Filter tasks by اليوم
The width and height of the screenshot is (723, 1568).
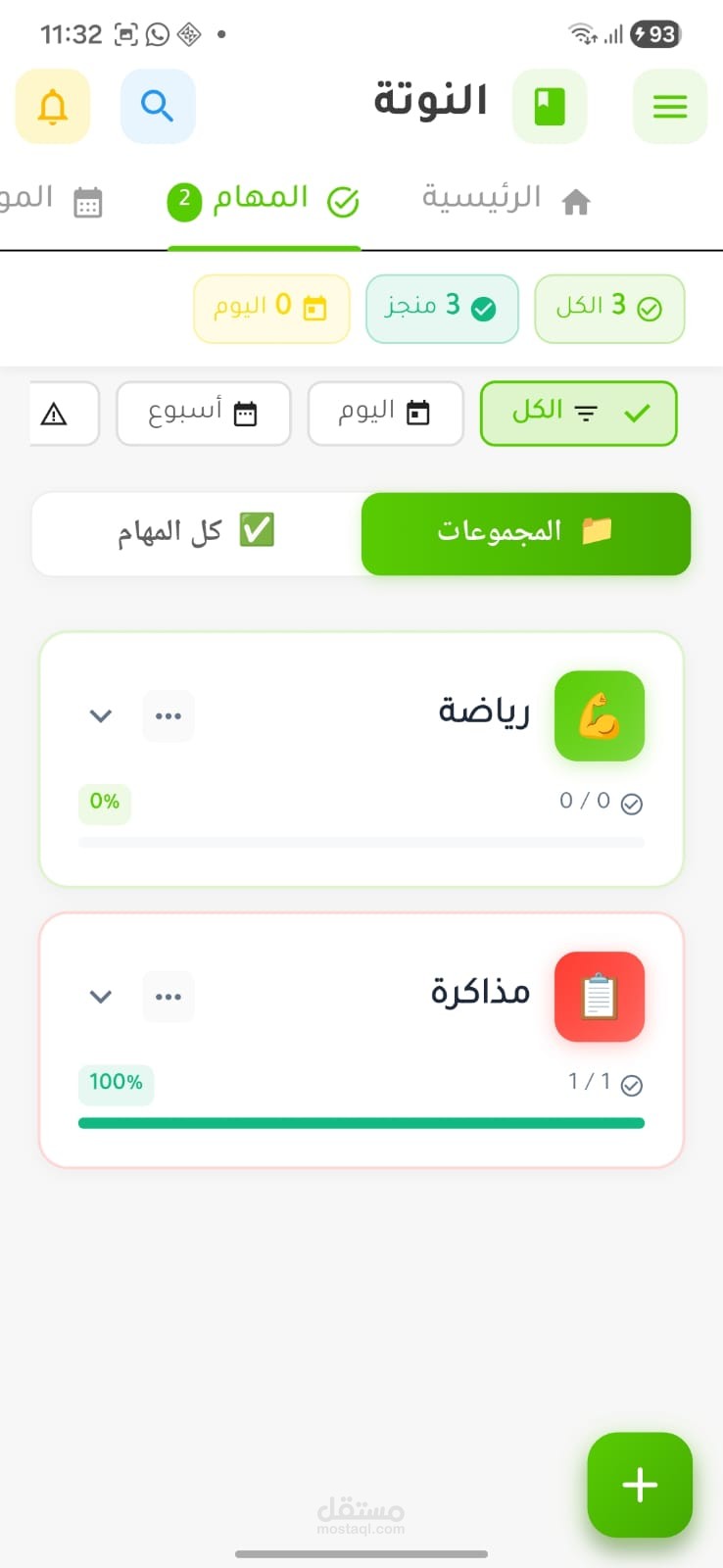pyautogui.click(x=385, y=414)
